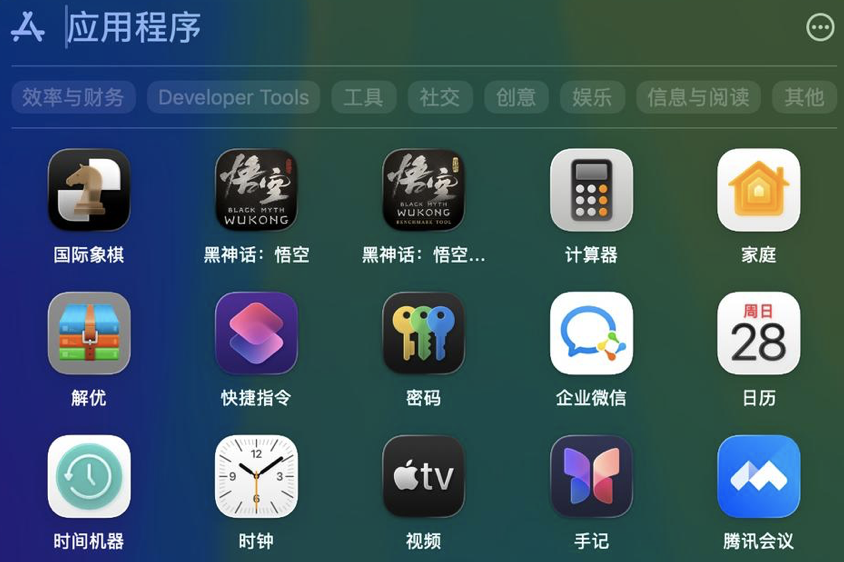Filter apps by 娱乐 category
The height and width of the screenshot is (562, 844).
click(x=592, y=97)
